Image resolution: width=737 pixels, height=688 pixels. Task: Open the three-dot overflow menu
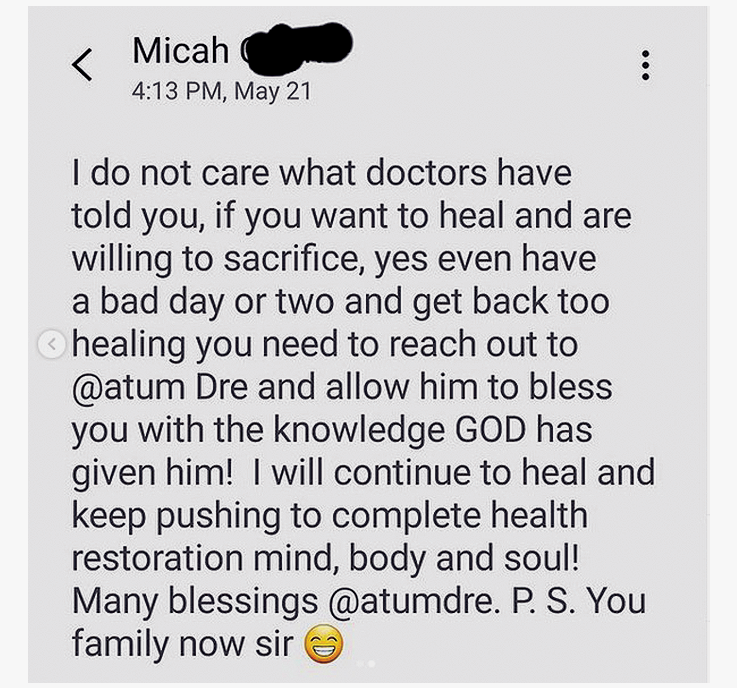click(x=646, y=66)
